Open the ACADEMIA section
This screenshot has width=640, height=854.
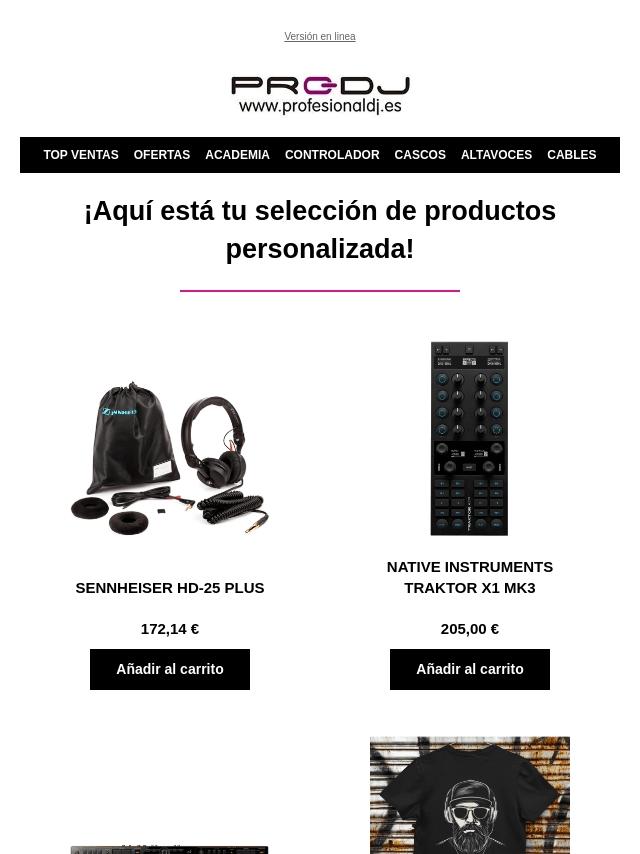237,155
